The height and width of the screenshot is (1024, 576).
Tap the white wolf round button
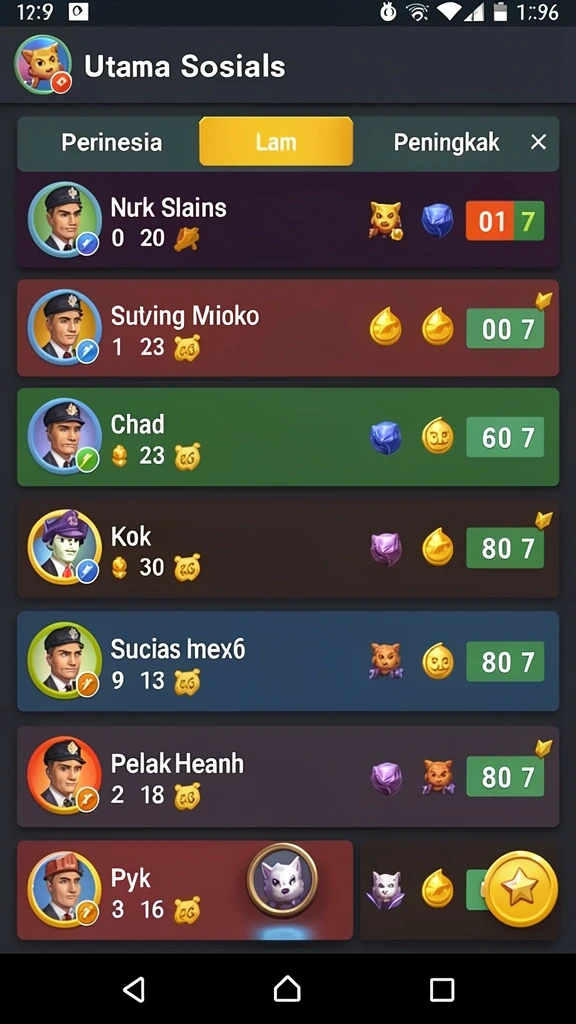coord(282,880)
